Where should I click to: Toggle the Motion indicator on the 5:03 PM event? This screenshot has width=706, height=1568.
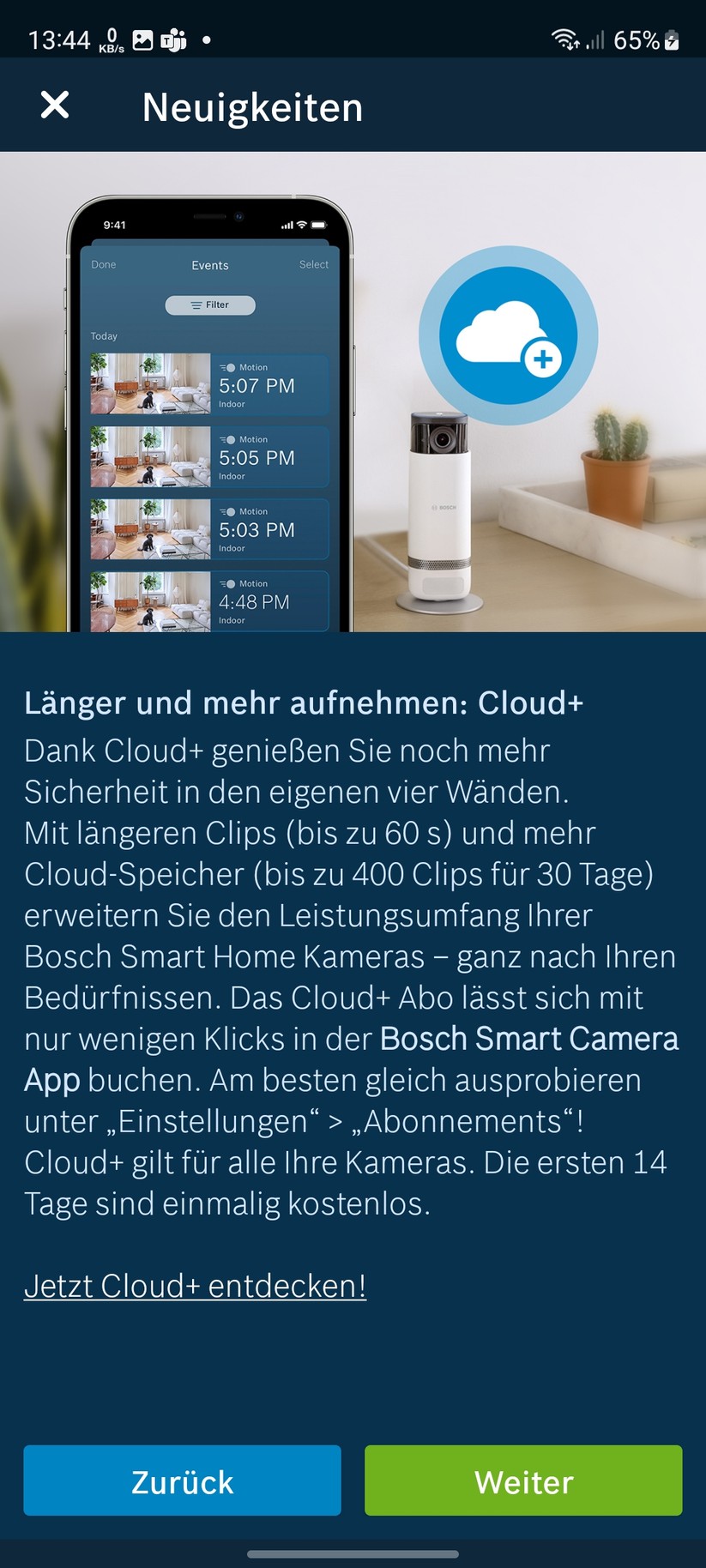(226, 511)
